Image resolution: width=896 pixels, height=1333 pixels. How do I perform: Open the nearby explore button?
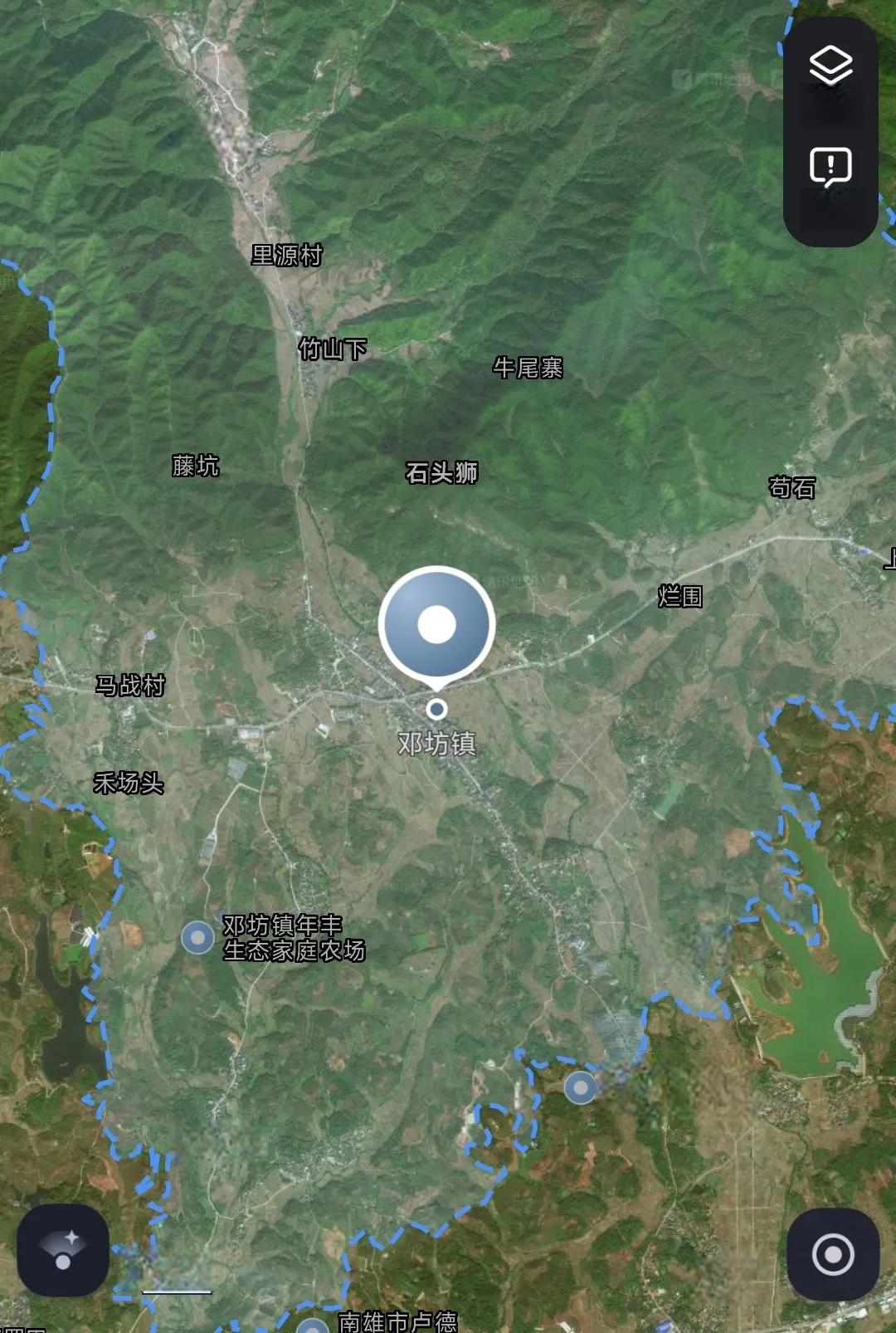pyautogui.click(x=63, y=1250)
